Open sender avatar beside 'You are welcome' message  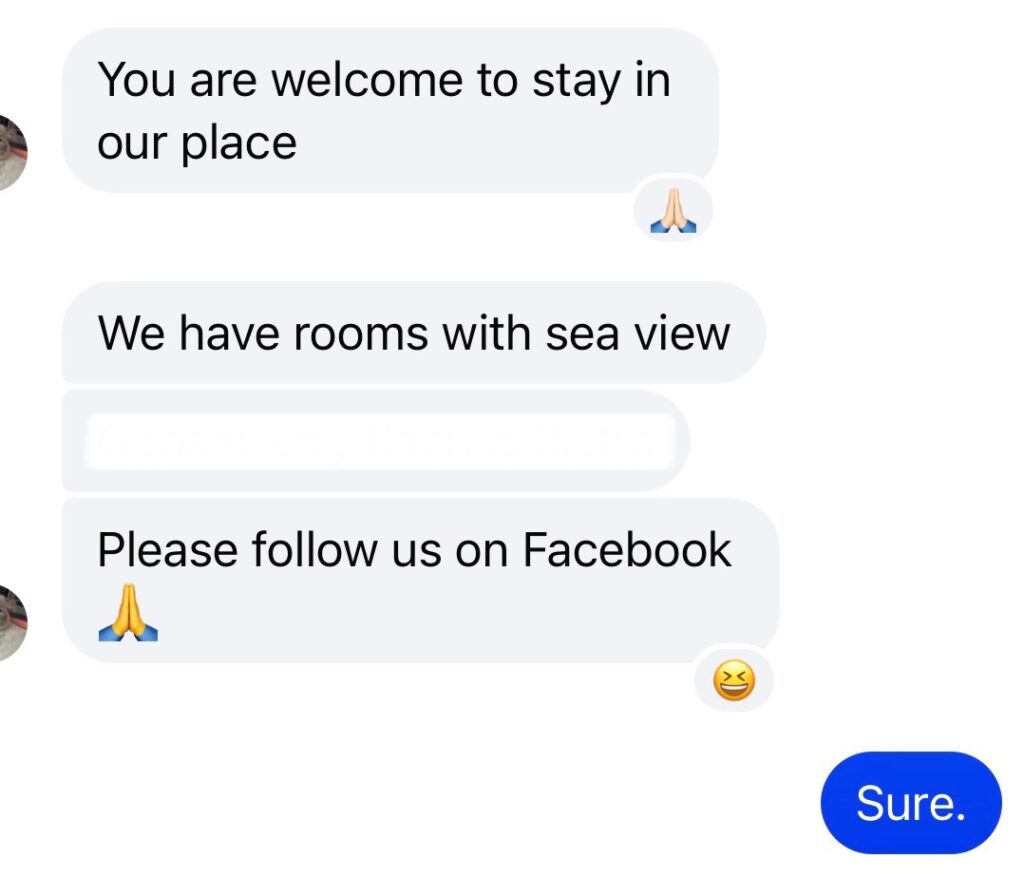click(11, 153)
